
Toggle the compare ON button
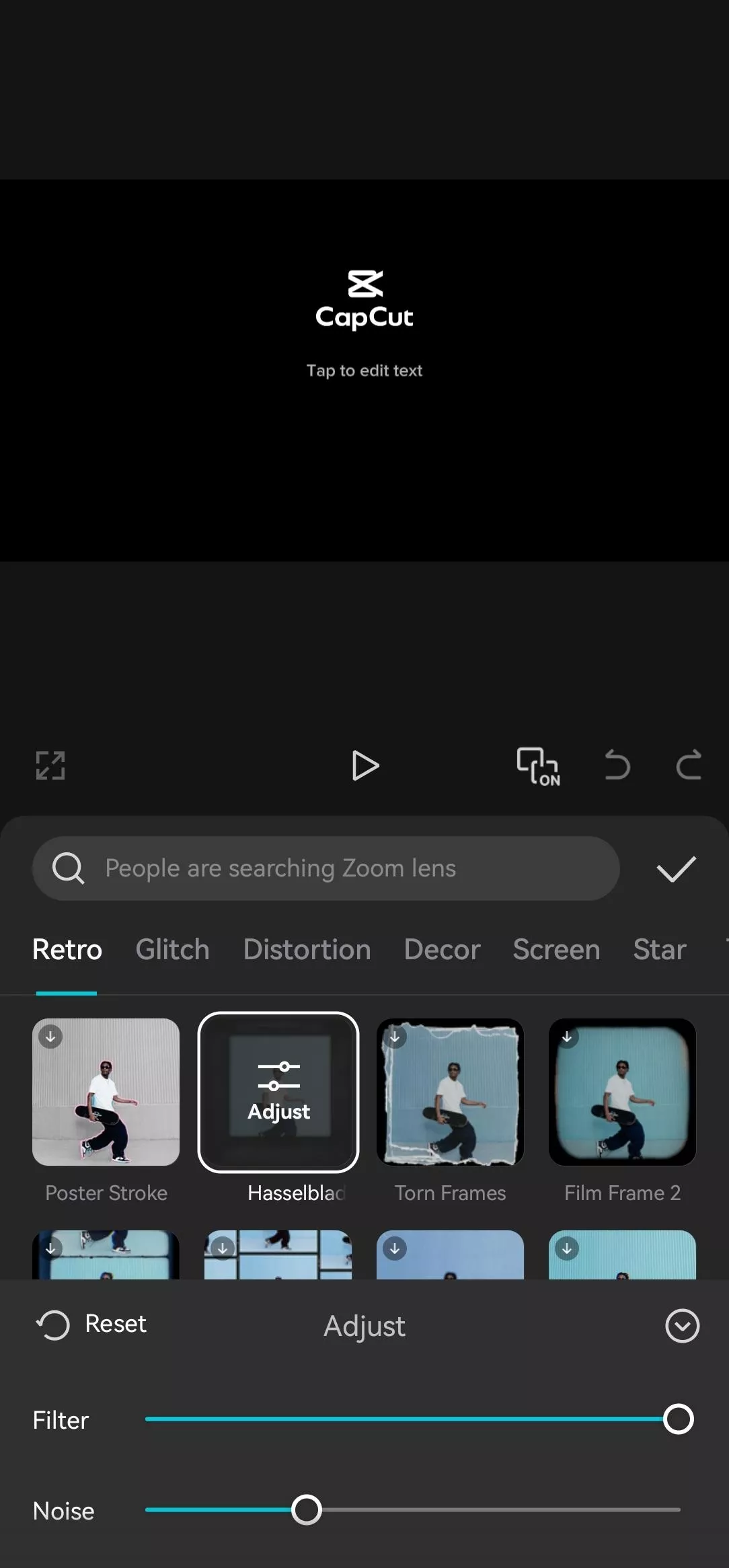[537, 766]
